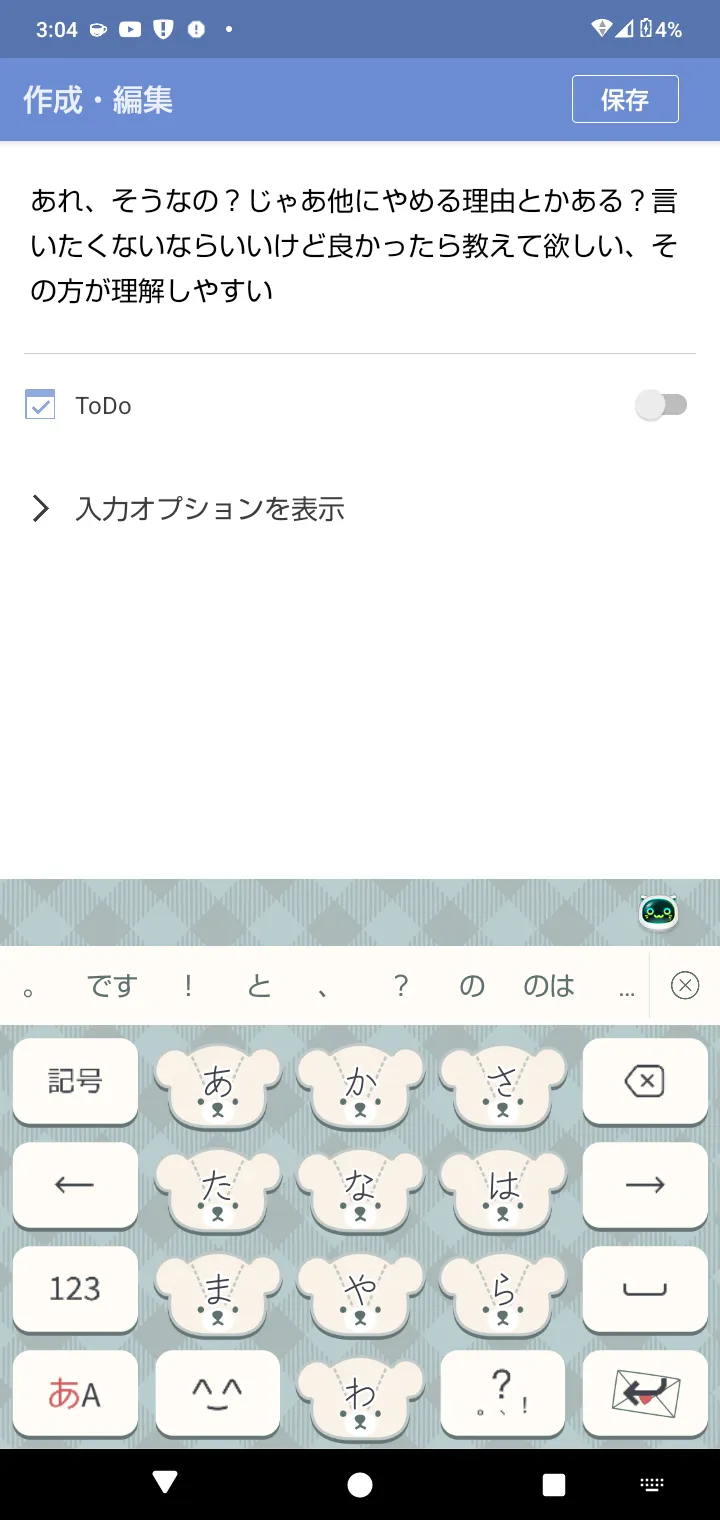Move the cursor right with arrow key
720x1520 pixels.
645,1186
